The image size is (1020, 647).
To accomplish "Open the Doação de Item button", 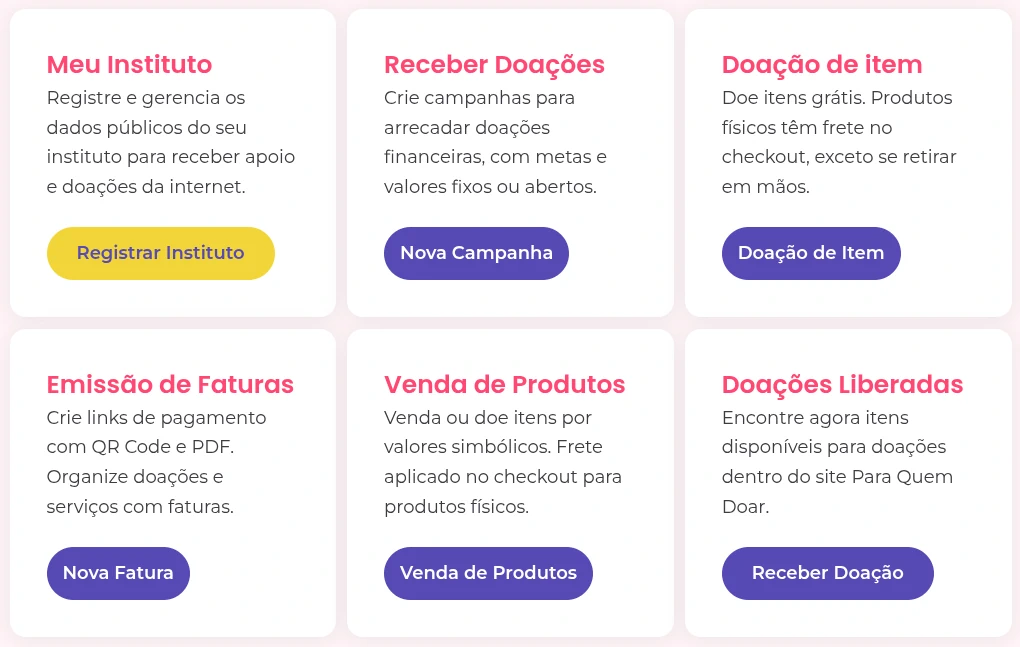I will tap(811, 253).
